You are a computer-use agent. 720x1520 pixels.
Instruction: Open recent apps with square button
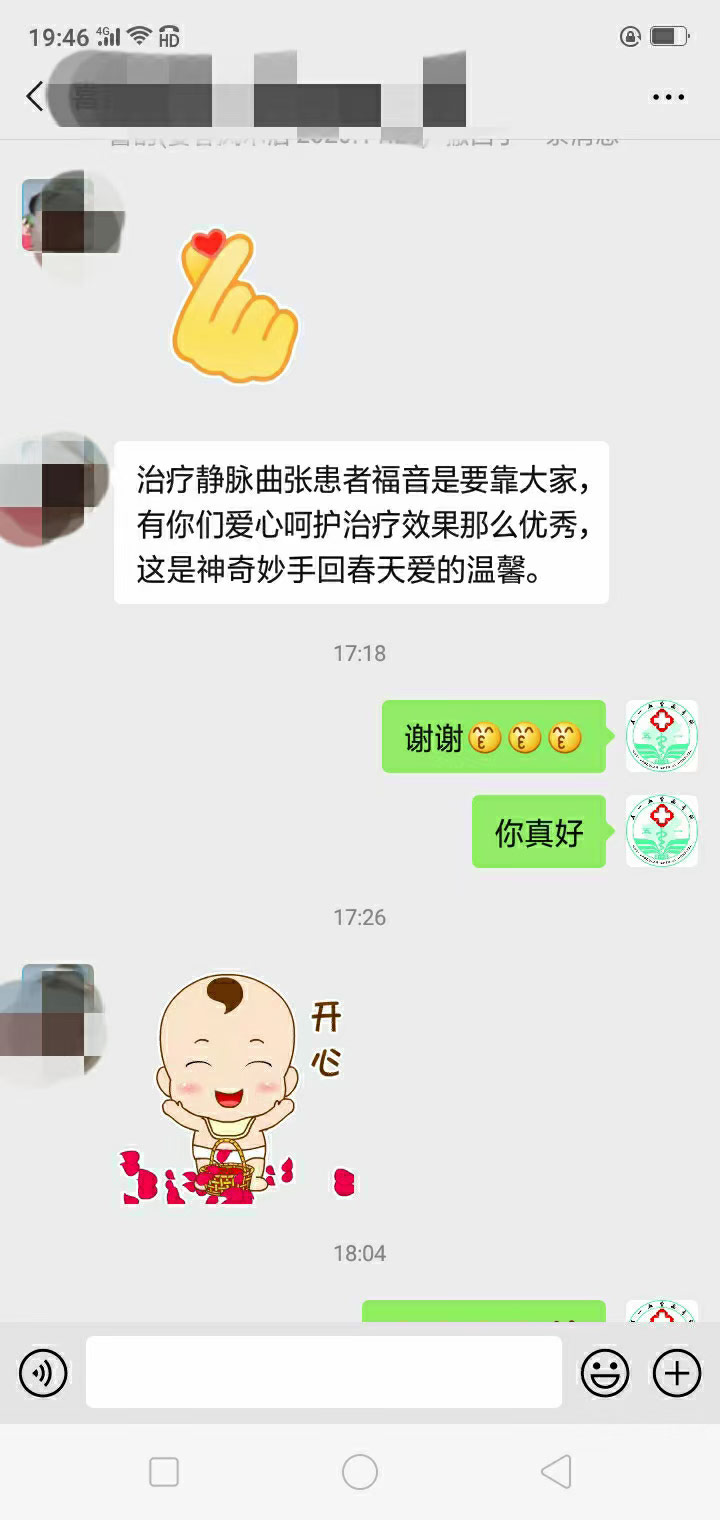click(x=164, y=1472)
